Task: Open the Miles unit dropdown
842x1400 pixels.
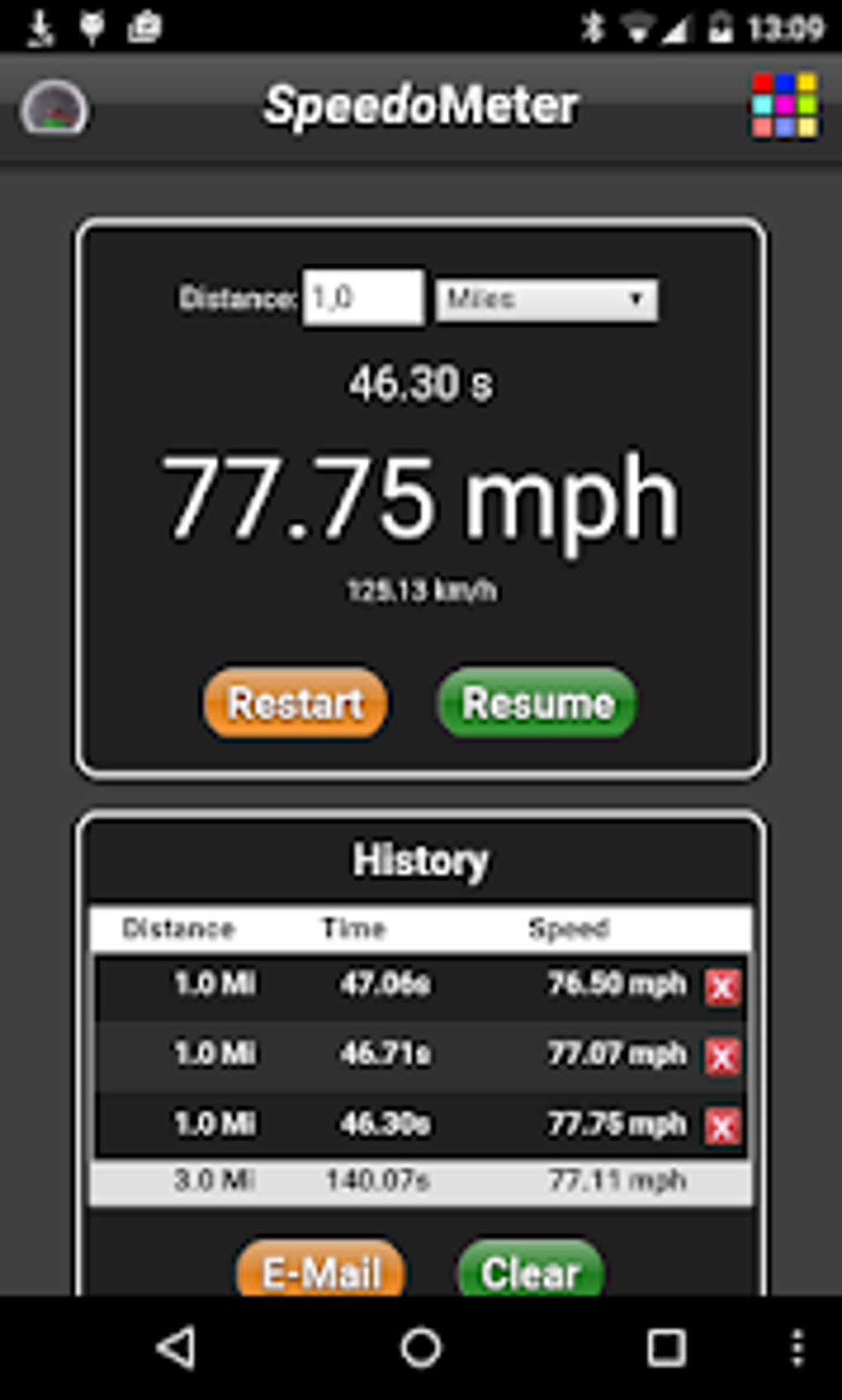Action: [546, 299]
